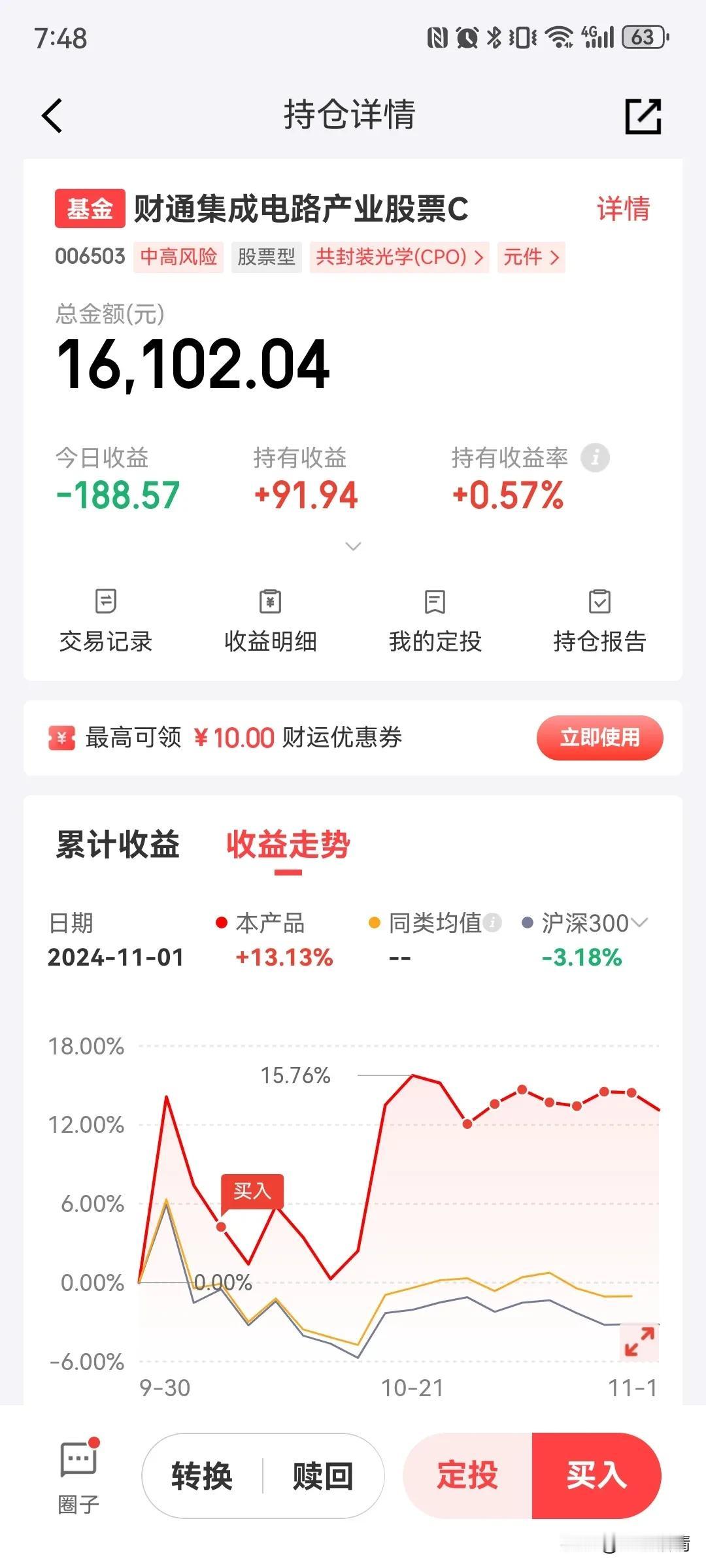This screenshot has height=1568, width=706.
Task: Open the 共封装光学(CPO) sector tag
Action: click(x=399, y=257)
